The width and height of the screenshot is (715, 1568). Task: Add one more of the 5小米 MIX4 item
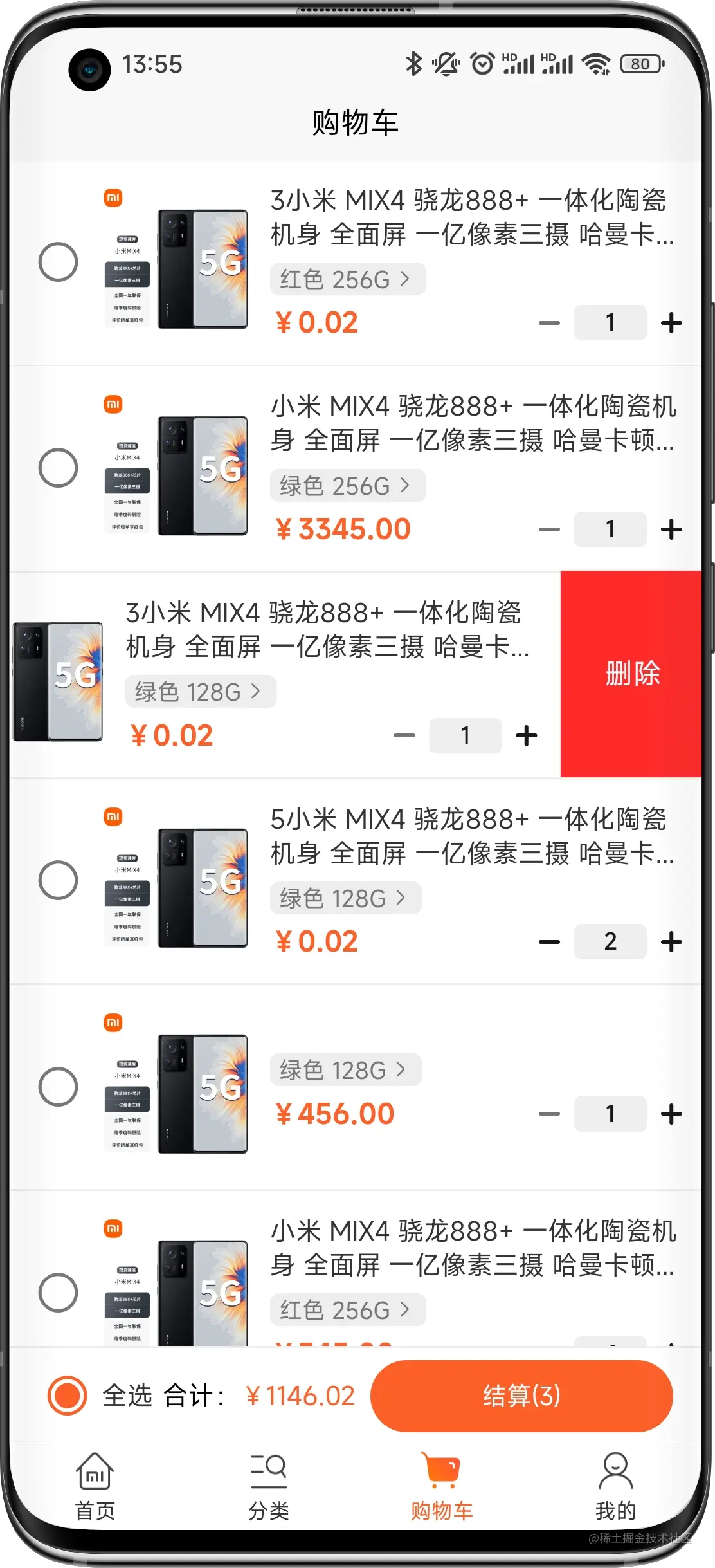(671, 942)
